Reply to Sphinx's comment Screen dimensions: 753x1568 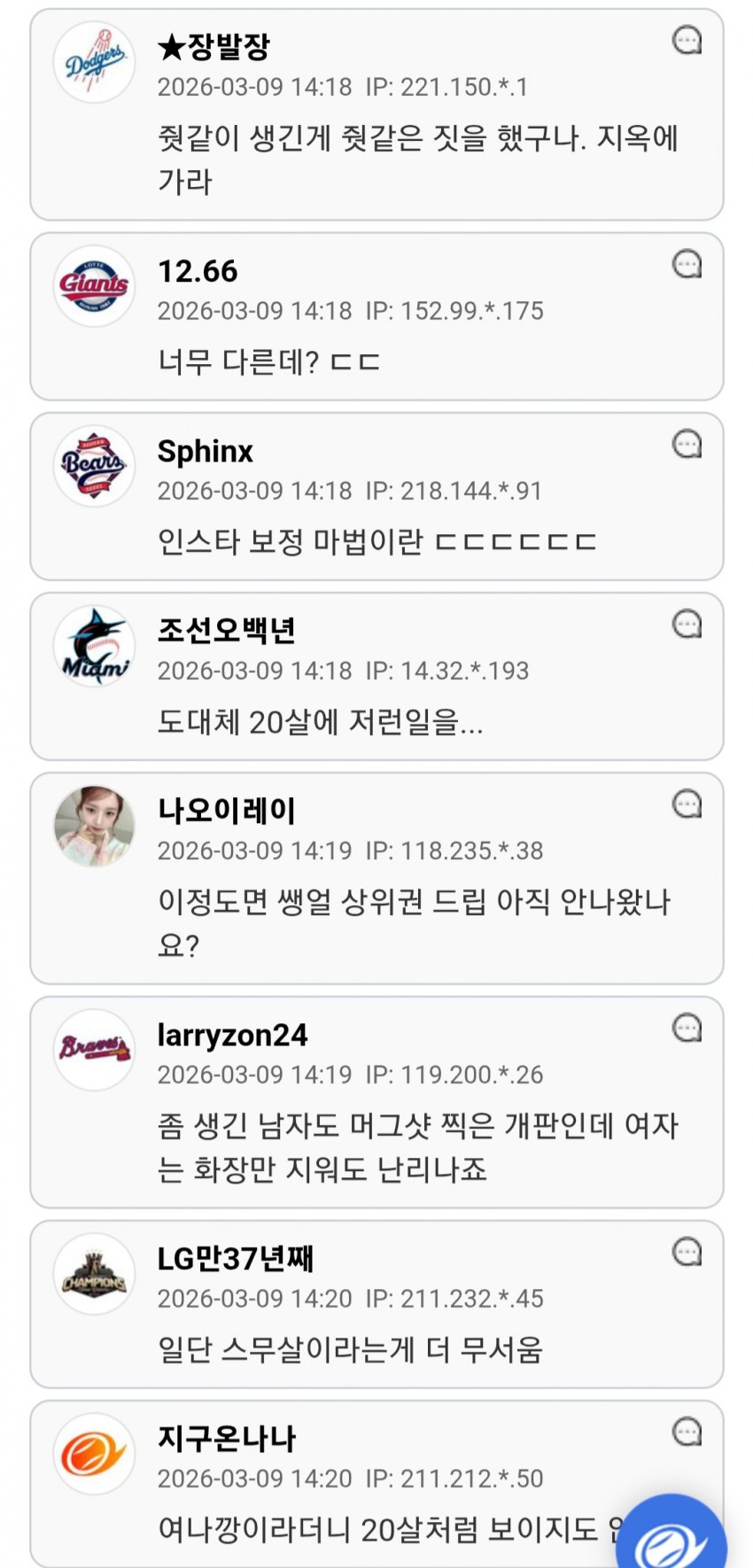687,444
